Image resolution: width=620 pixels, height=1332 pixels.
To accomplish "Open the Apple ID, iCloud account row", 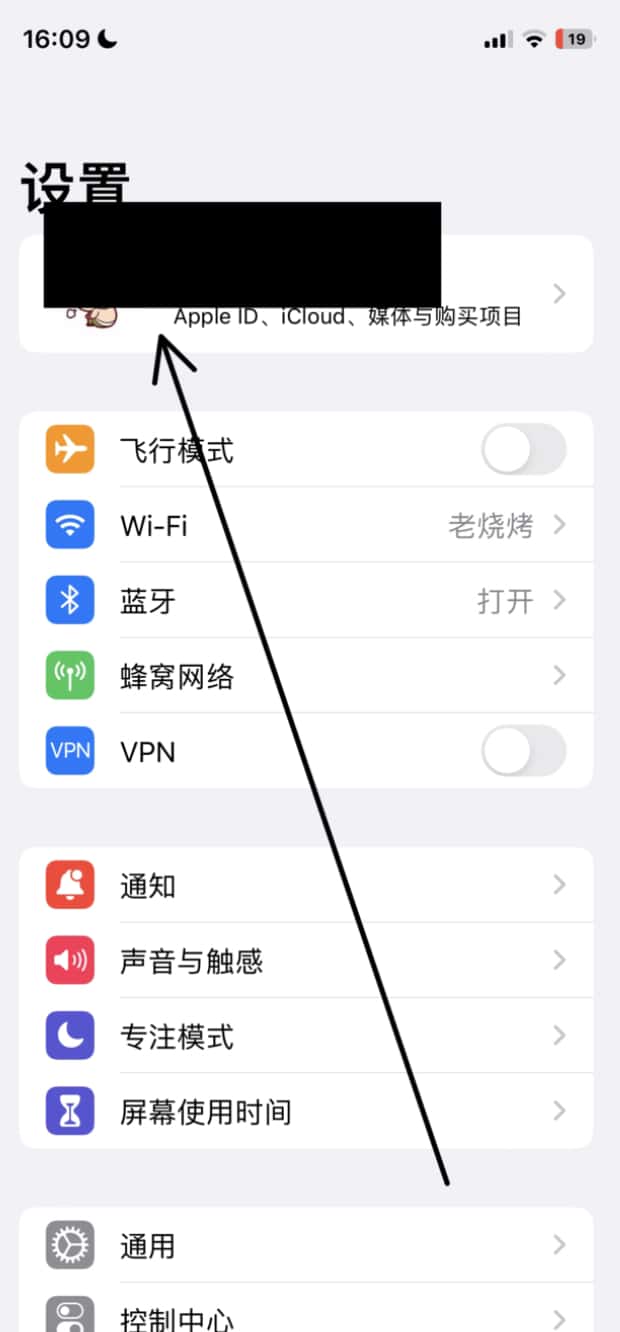I will pos(306,293).
